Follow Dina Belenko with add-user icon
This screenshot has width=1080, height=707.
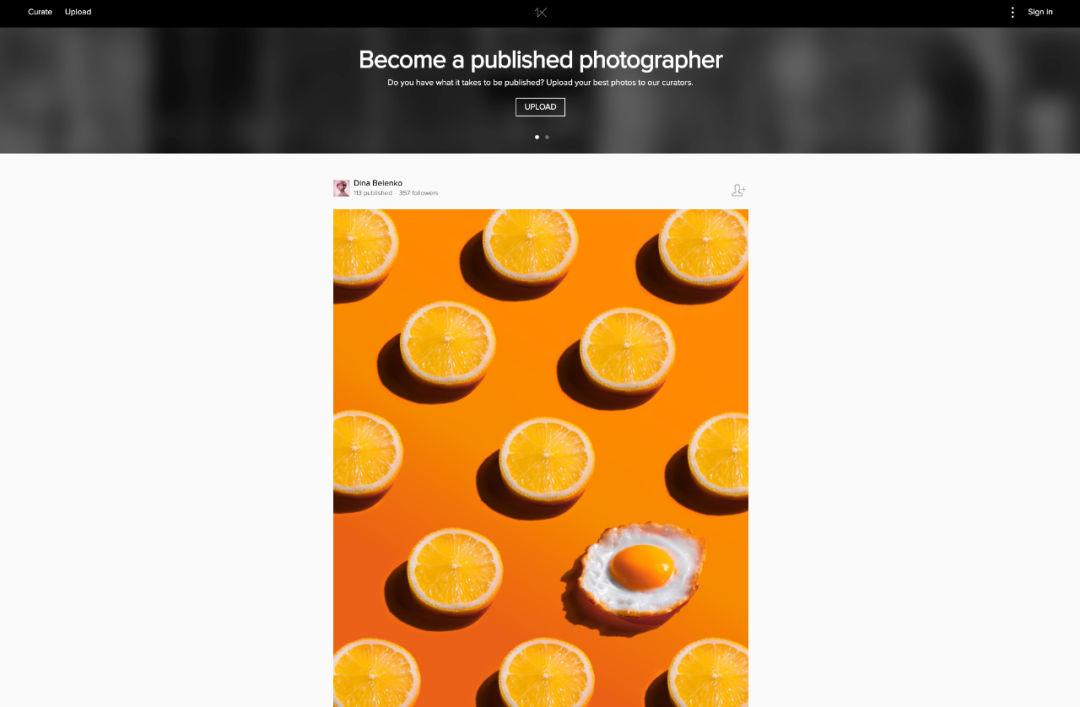point(738,190)
